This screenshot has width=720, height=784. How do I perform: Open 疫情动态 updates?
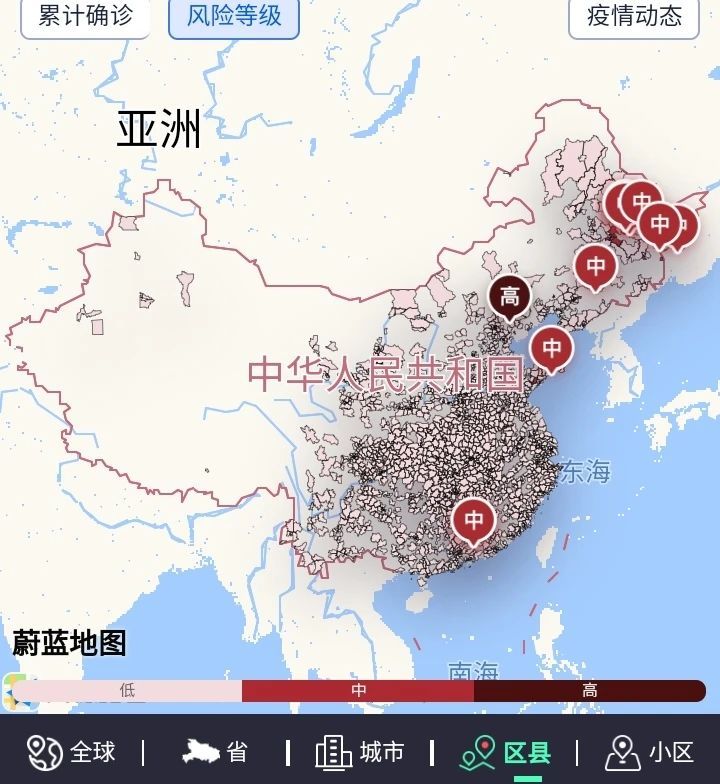coord(634,17)
